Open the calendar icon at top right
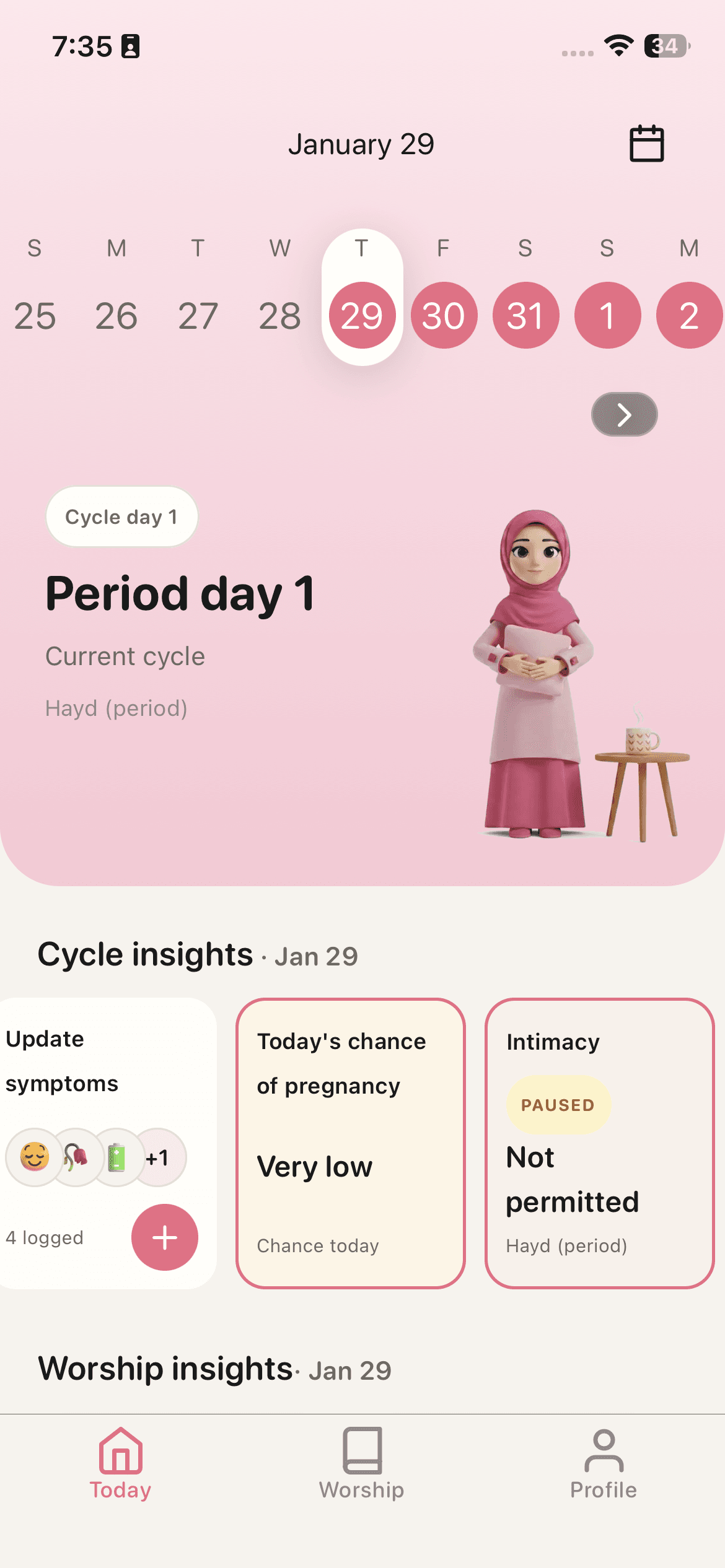The image size is (725, 1568). tap(646, 144)
